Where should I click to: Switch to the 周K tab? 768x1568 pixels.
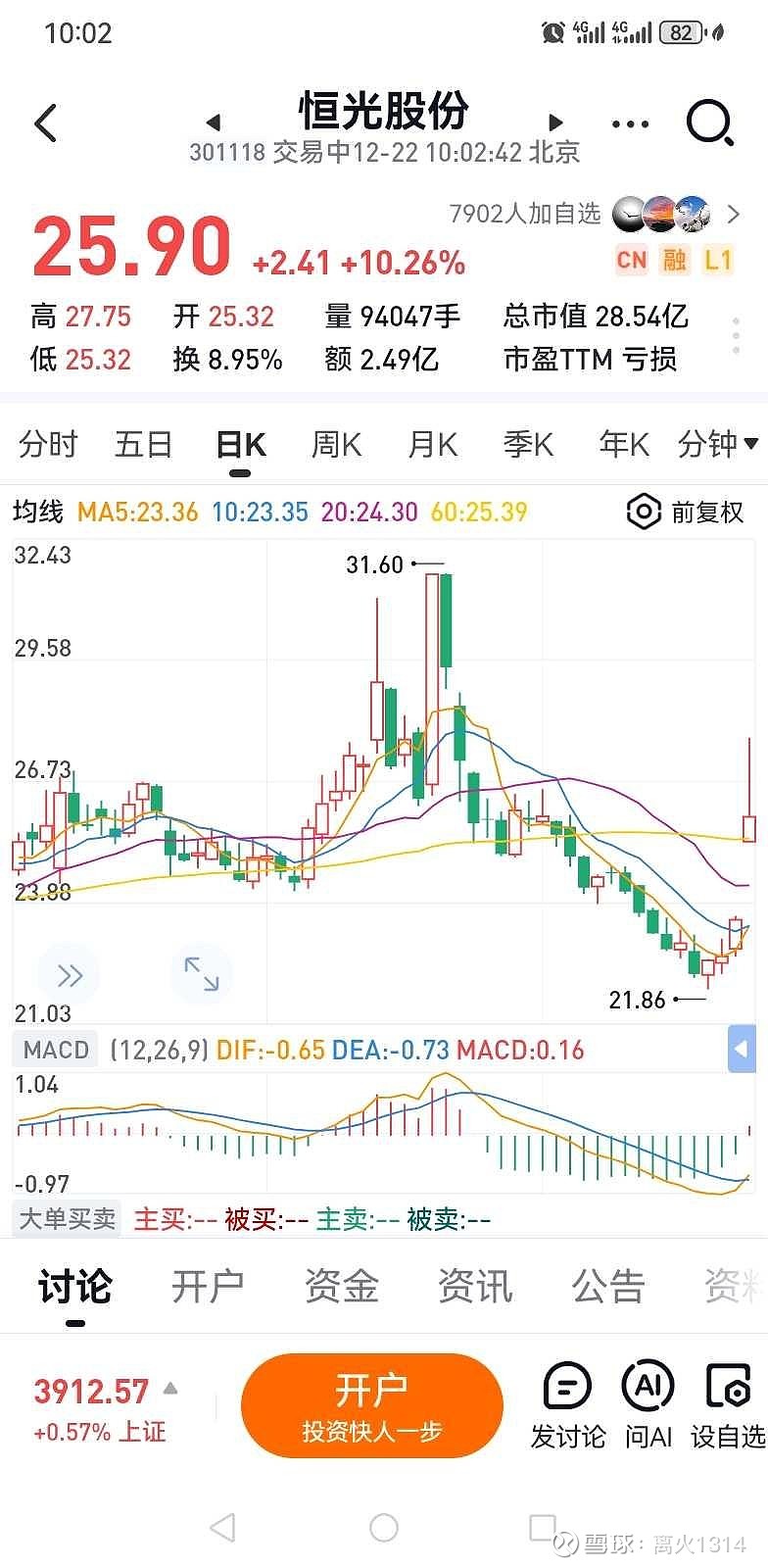click(334, 444)
